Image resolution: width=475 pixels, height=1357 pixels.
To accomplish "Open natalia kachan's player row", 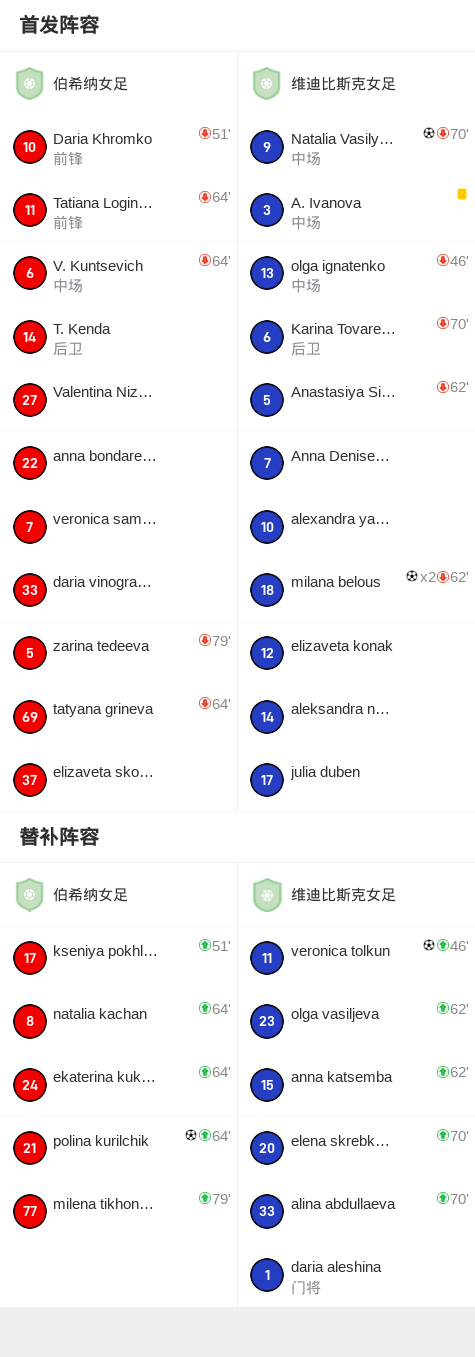I will coord(118,1021).
